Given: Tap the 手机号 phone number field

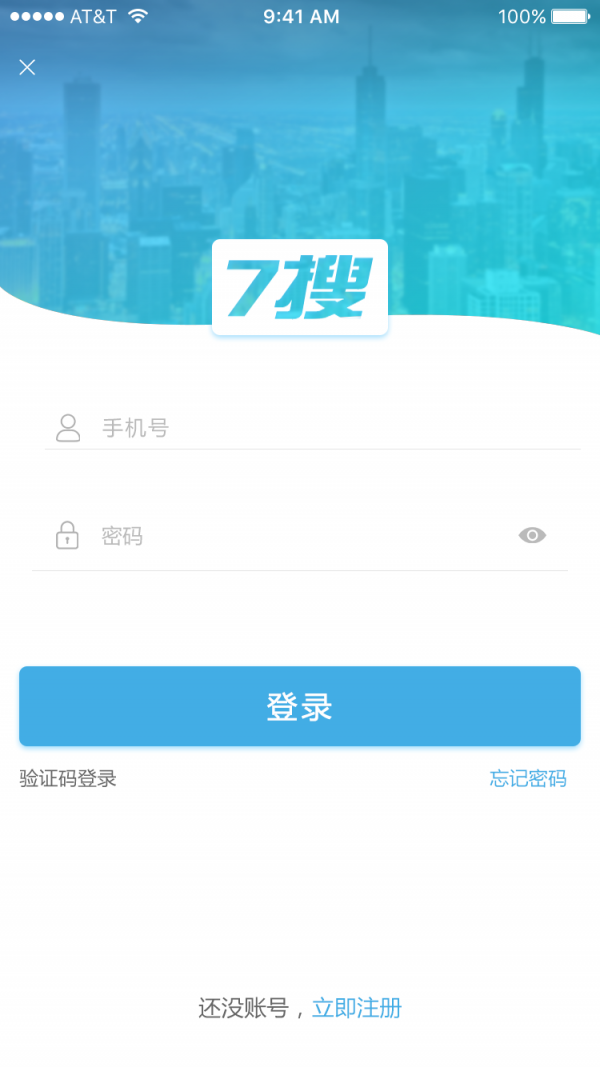Looking at the screenshot, I should click(x=330, y=429).
